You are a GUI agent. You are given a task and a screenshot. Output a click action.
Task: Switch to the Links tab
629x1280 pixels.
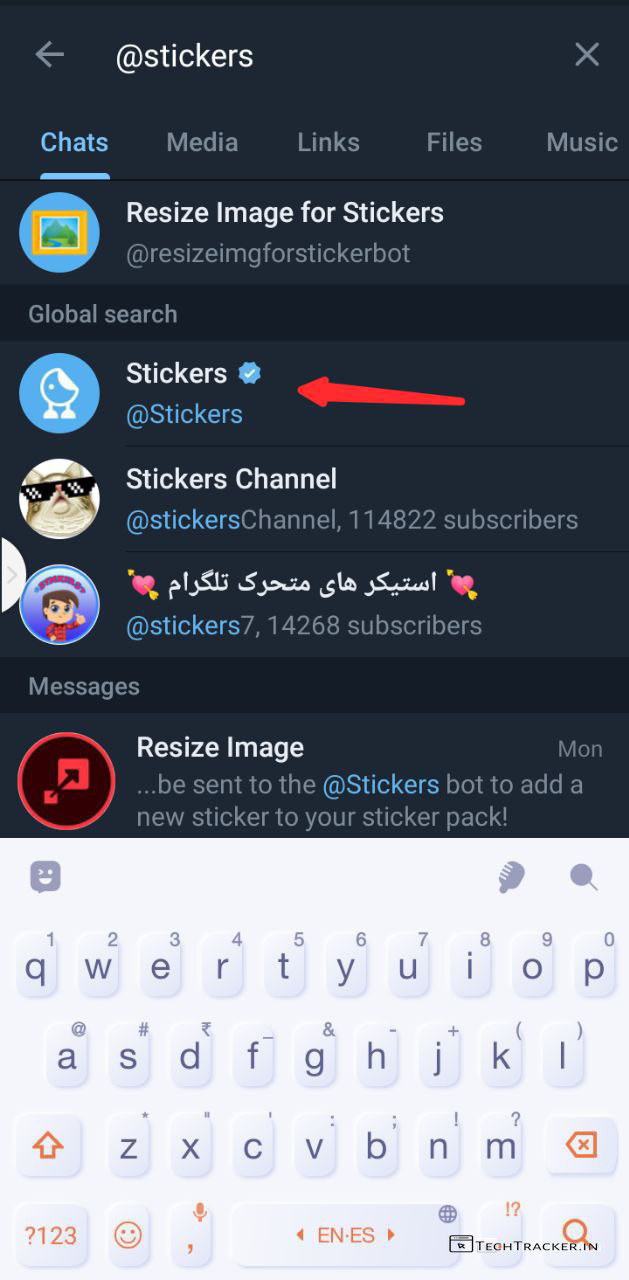coord(328,142)
